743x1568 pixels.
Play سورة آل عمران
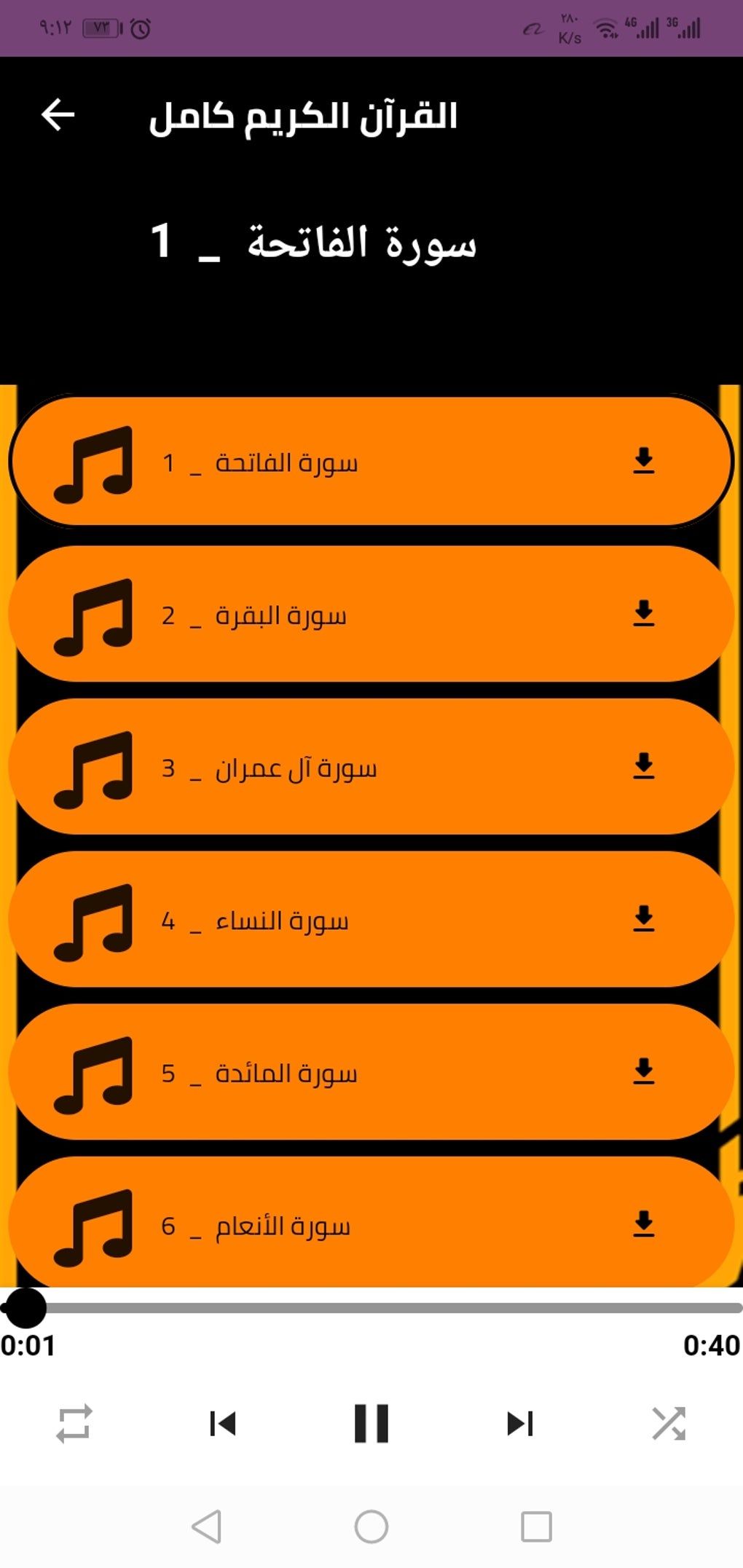coord(295,768)
